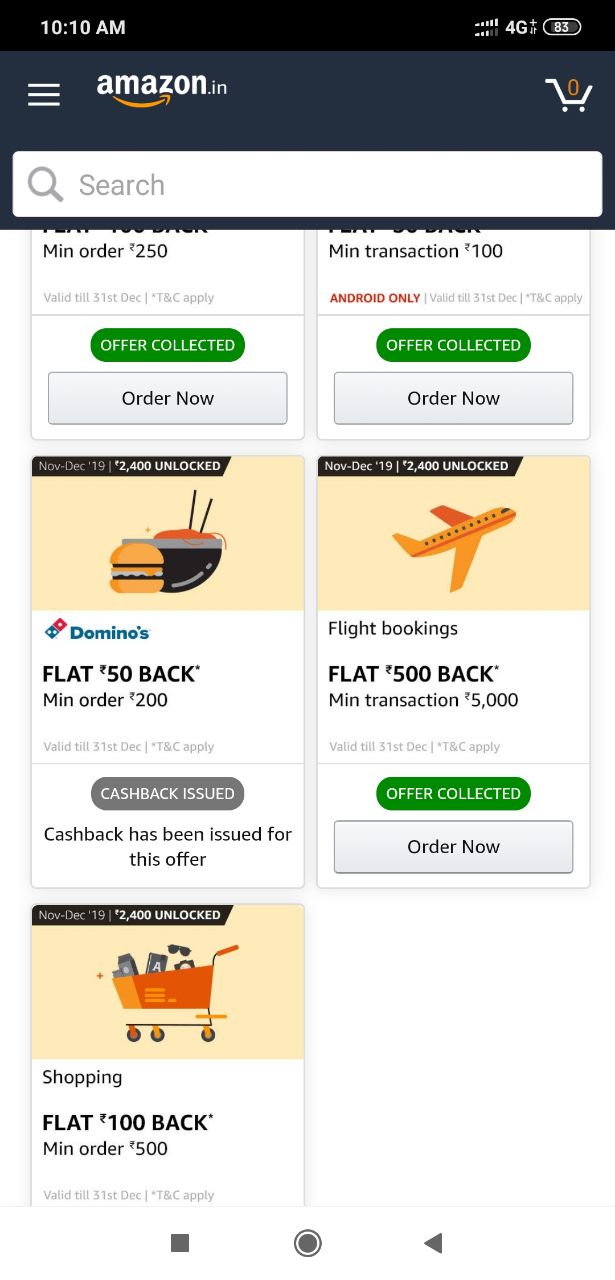The image size is (615, 1280).
Task: Go to home via the system home button
Action: [307, 1243]
